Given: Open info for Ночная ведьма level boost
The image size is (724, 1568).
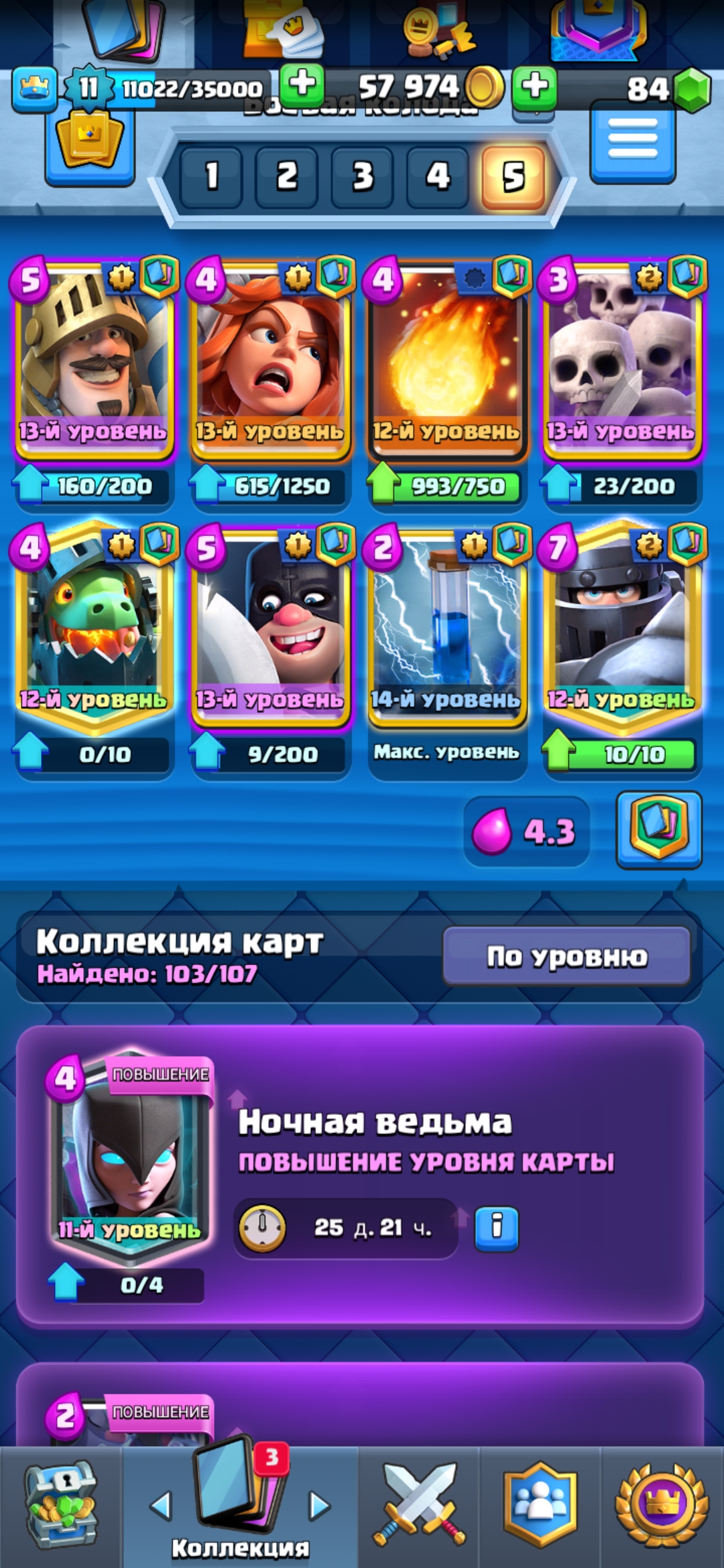Looking at the screenshot, I should [x=497, y=1228].
